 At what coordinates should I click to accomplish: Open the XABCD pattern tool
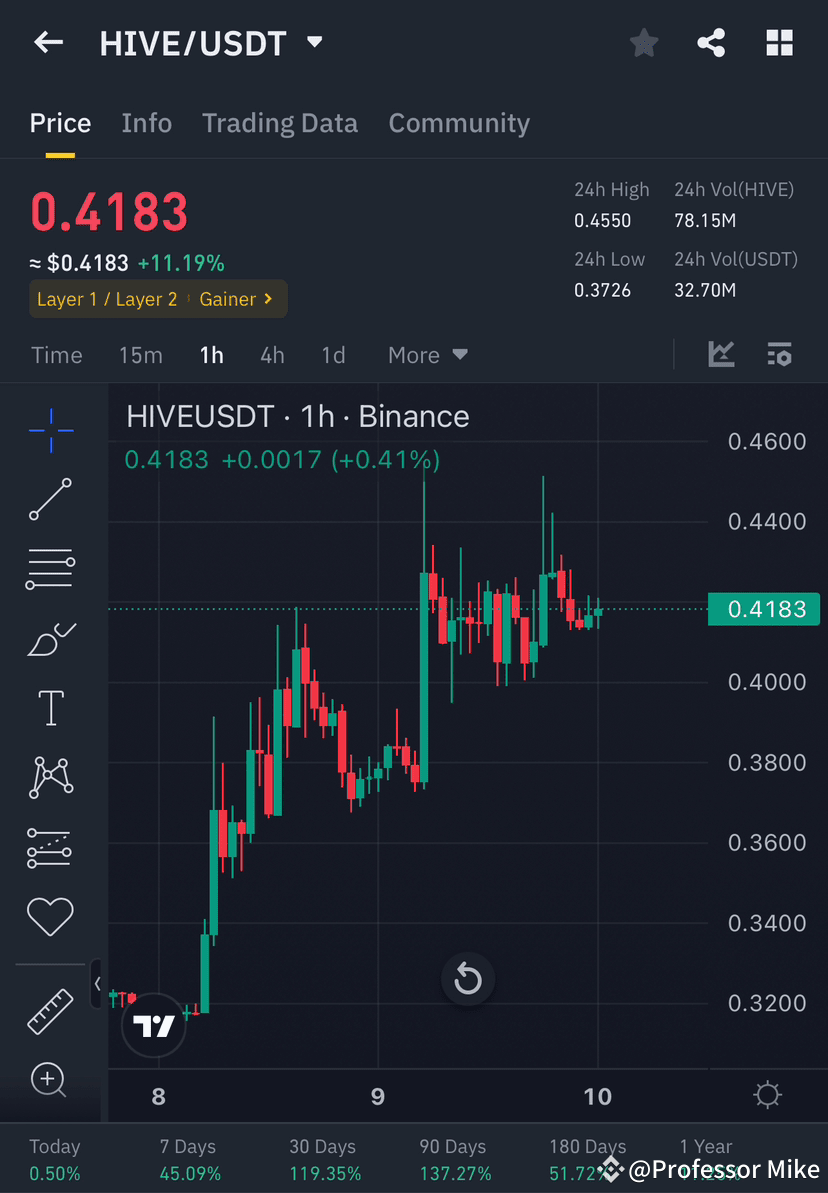[x=50, y=777]
